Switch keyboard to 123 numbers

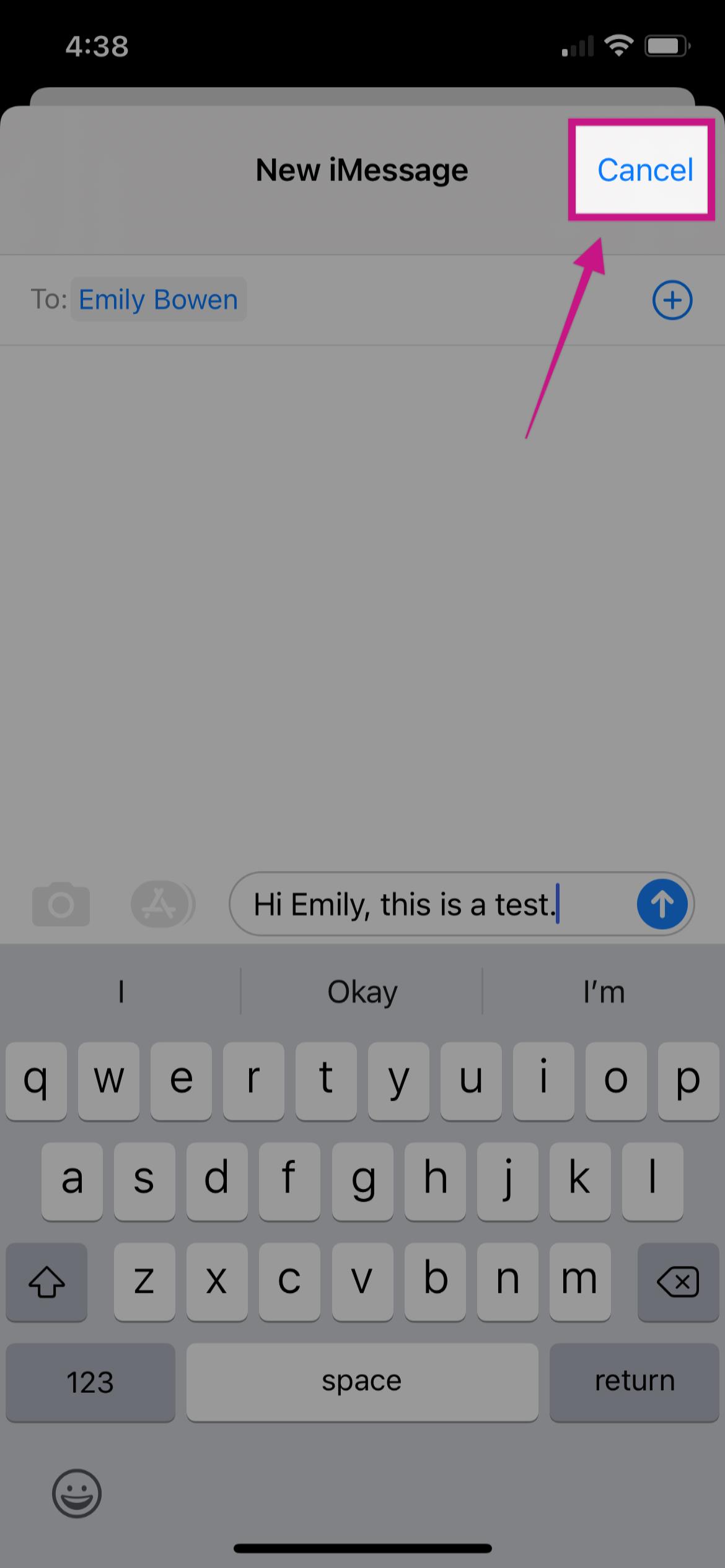pos(90,1382)
